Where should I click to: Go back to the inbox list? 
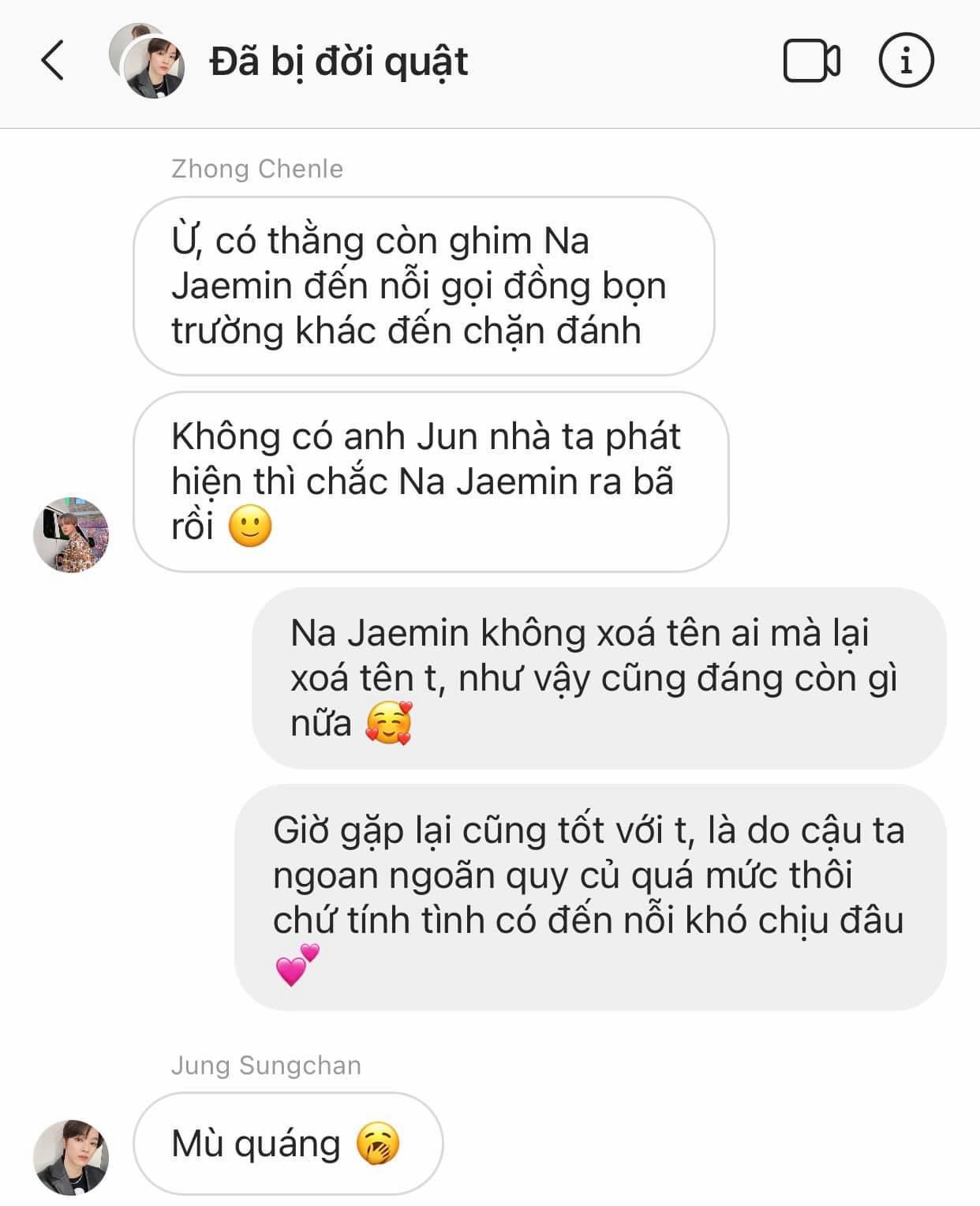52,61
